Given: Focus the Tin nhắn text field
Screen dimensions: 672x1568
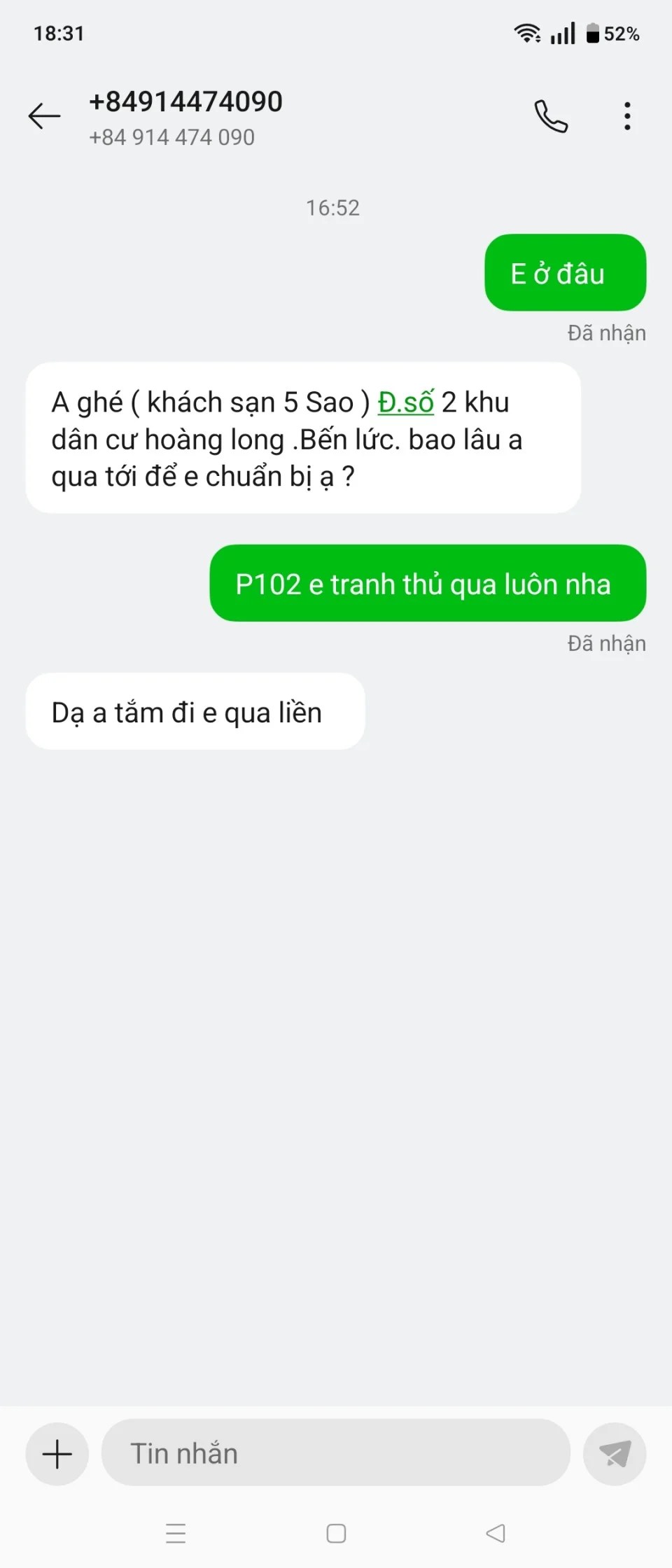Looking at the screenshot, I should tap(336, 1454).
